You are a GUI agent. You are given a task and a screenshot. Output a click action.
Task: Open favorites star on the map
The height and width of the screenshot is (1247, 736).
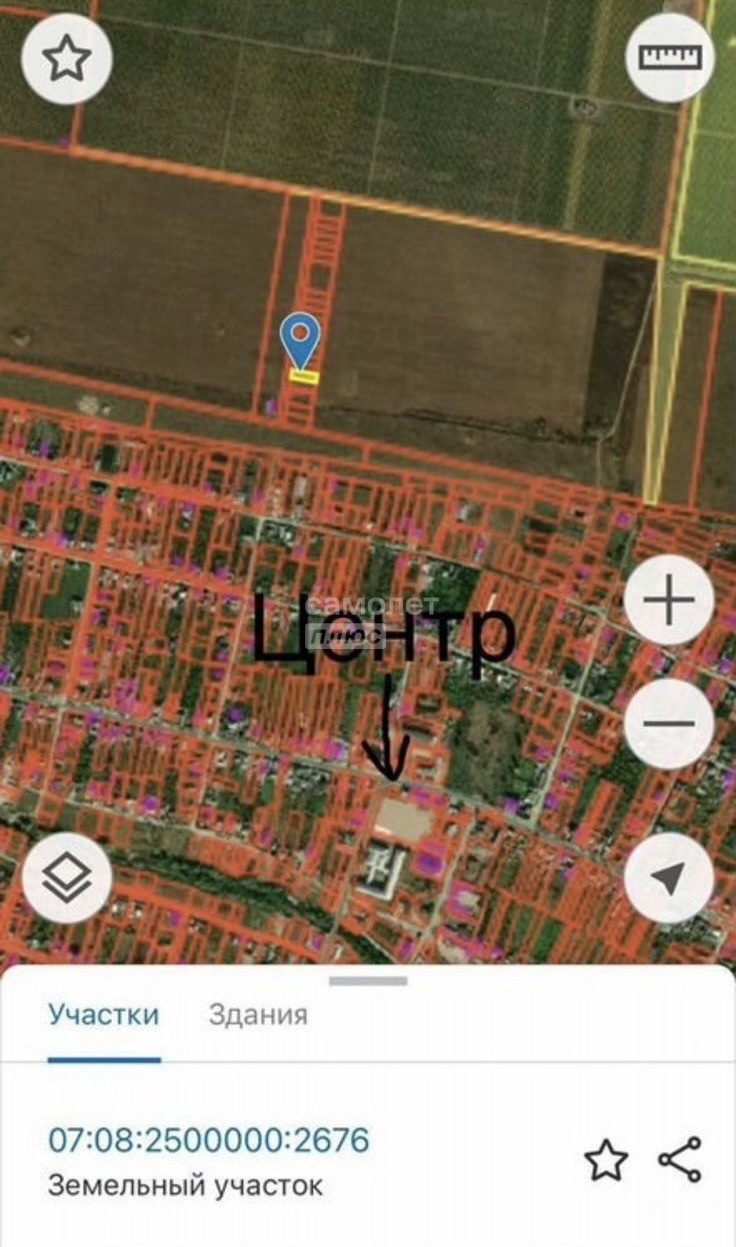66,59
